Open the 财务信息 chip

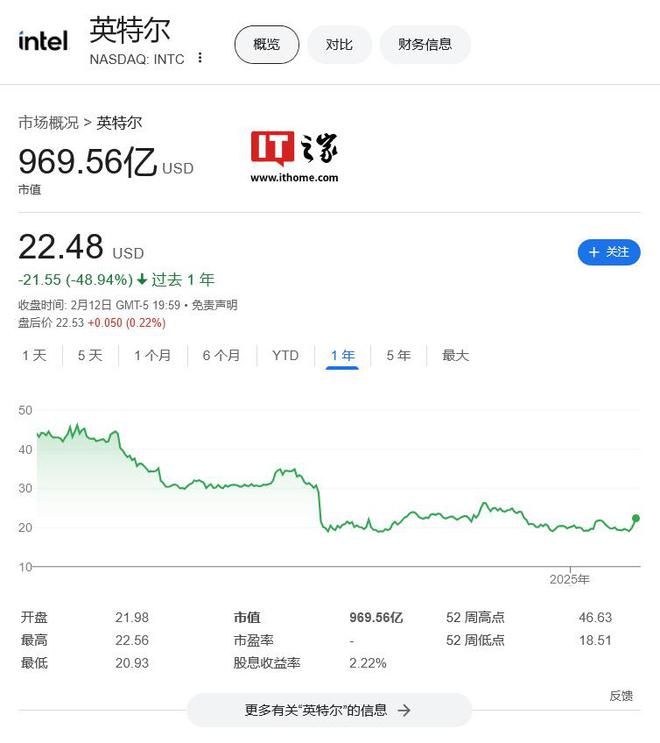coord(425,44)
